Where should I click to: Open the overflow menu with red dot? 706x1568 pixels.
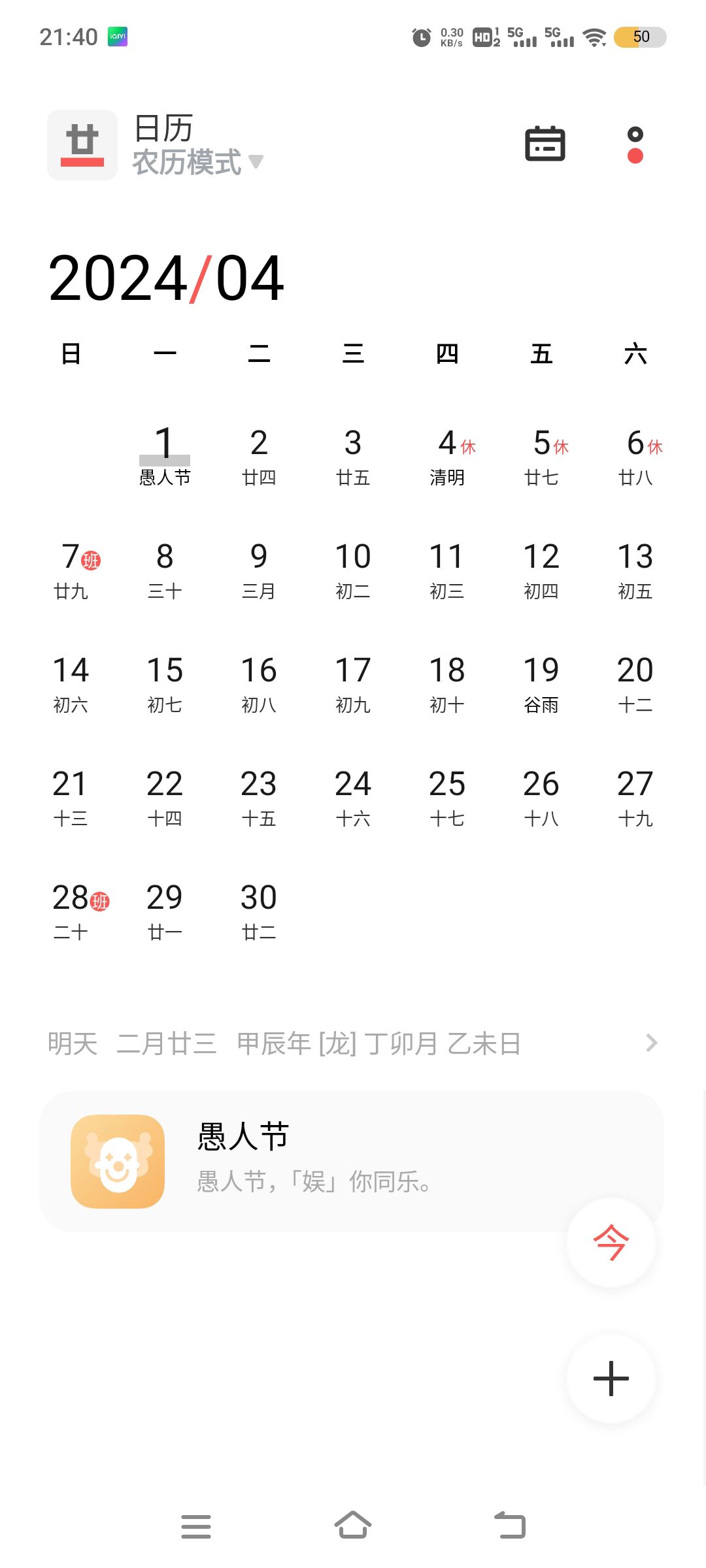coord(635,145)
